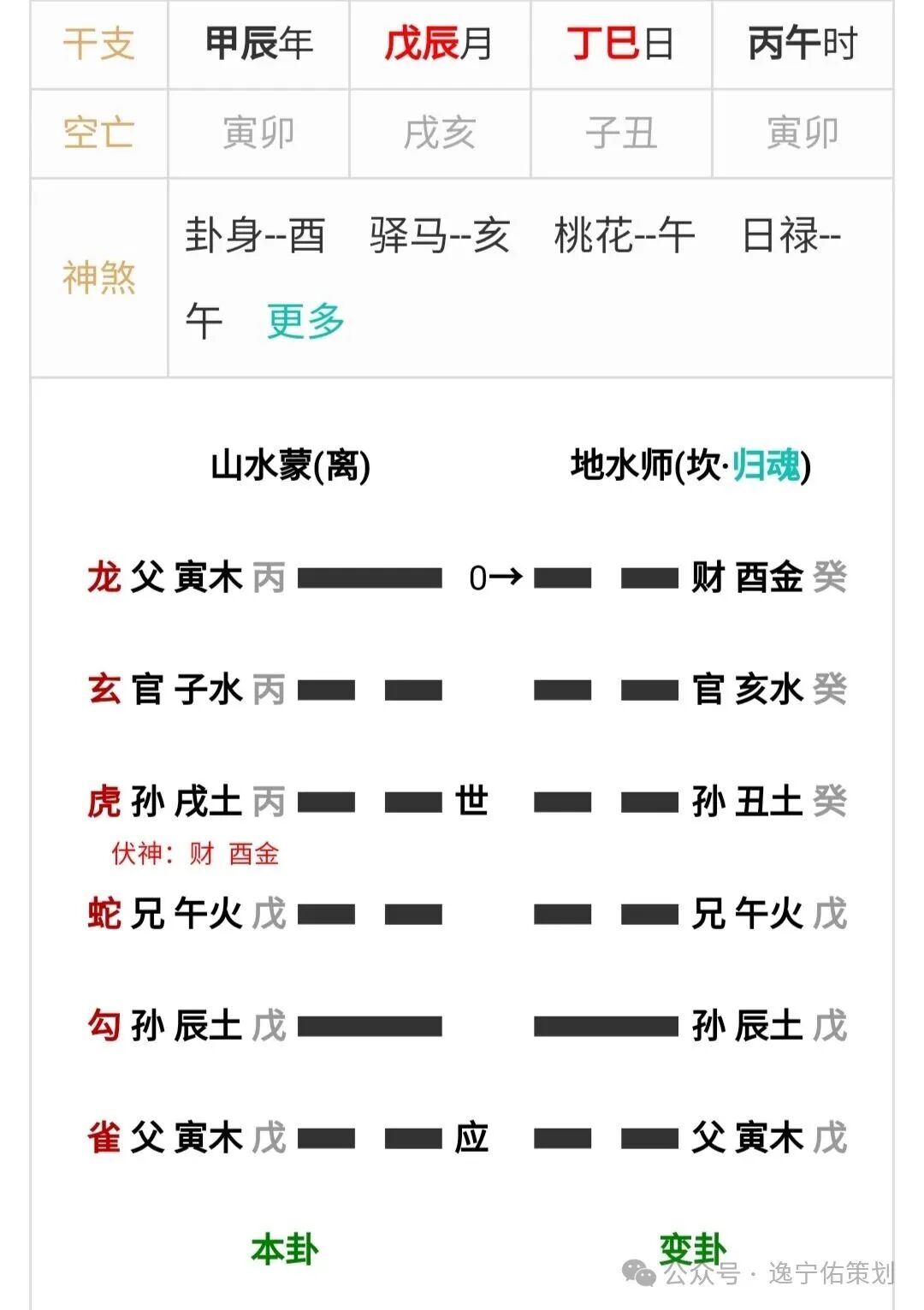Expand the 伏神 hidden god entry
Viewport: 924px width, 1310px height.
(193, 853)
